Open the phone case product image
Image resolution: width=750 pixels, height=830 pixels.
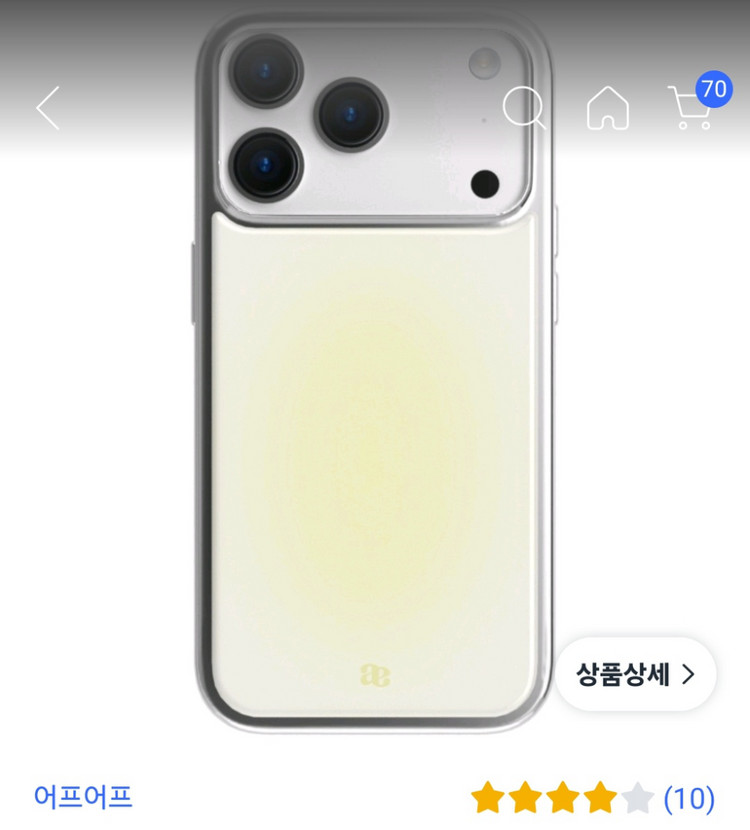(375, 373)
